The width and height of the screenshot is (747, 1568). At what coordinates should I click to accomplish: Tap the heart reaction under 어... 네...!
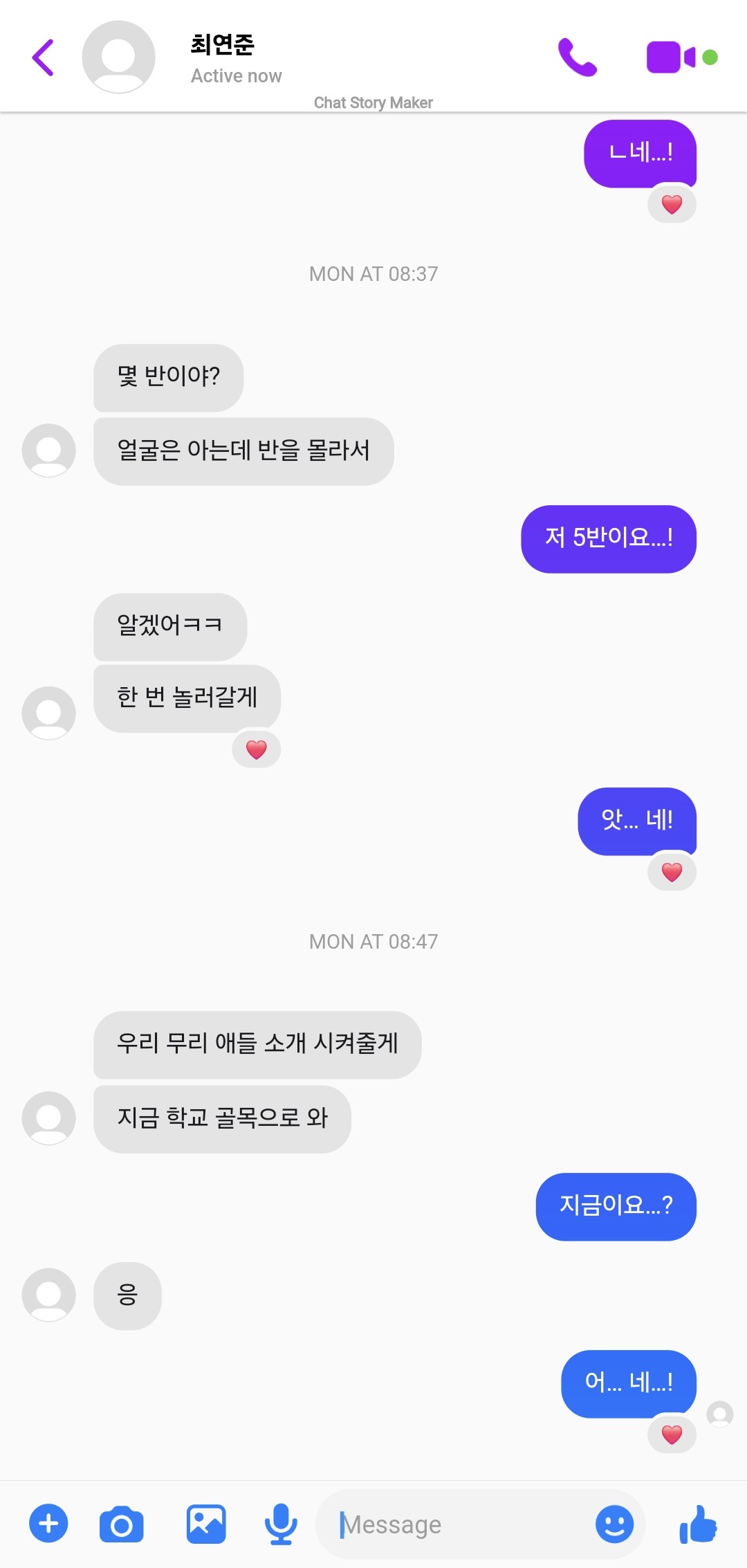[672, 1434]
